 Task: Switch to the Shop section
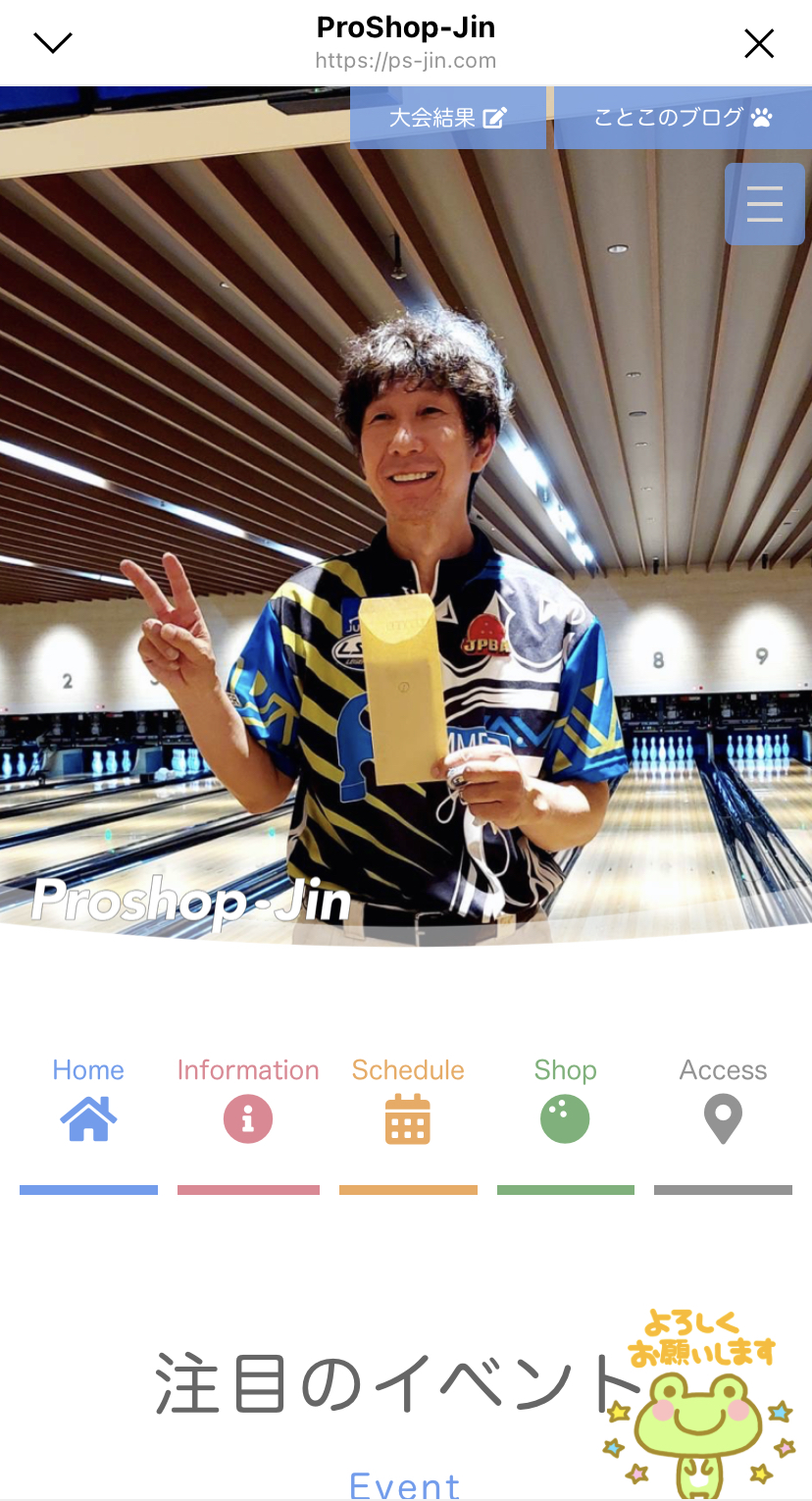coord(565,1103)
